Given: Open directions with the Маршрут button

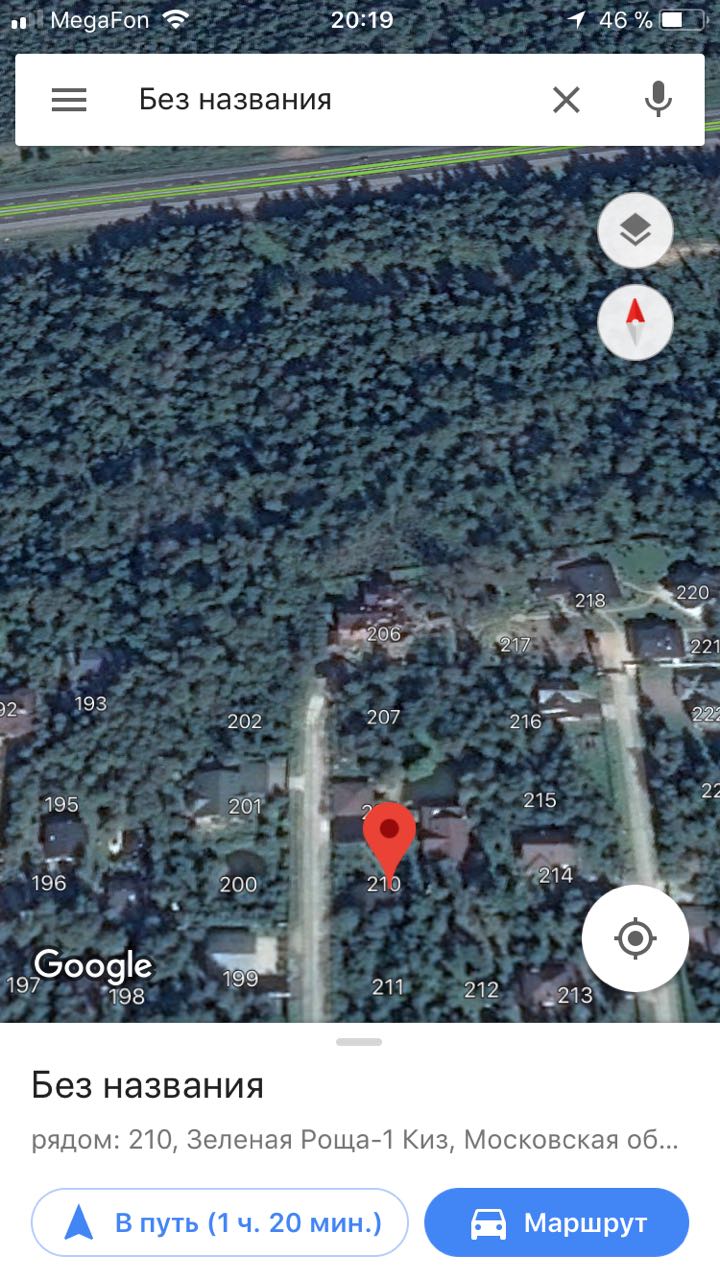Looking at the screenshot, I should pos(557,1222).
